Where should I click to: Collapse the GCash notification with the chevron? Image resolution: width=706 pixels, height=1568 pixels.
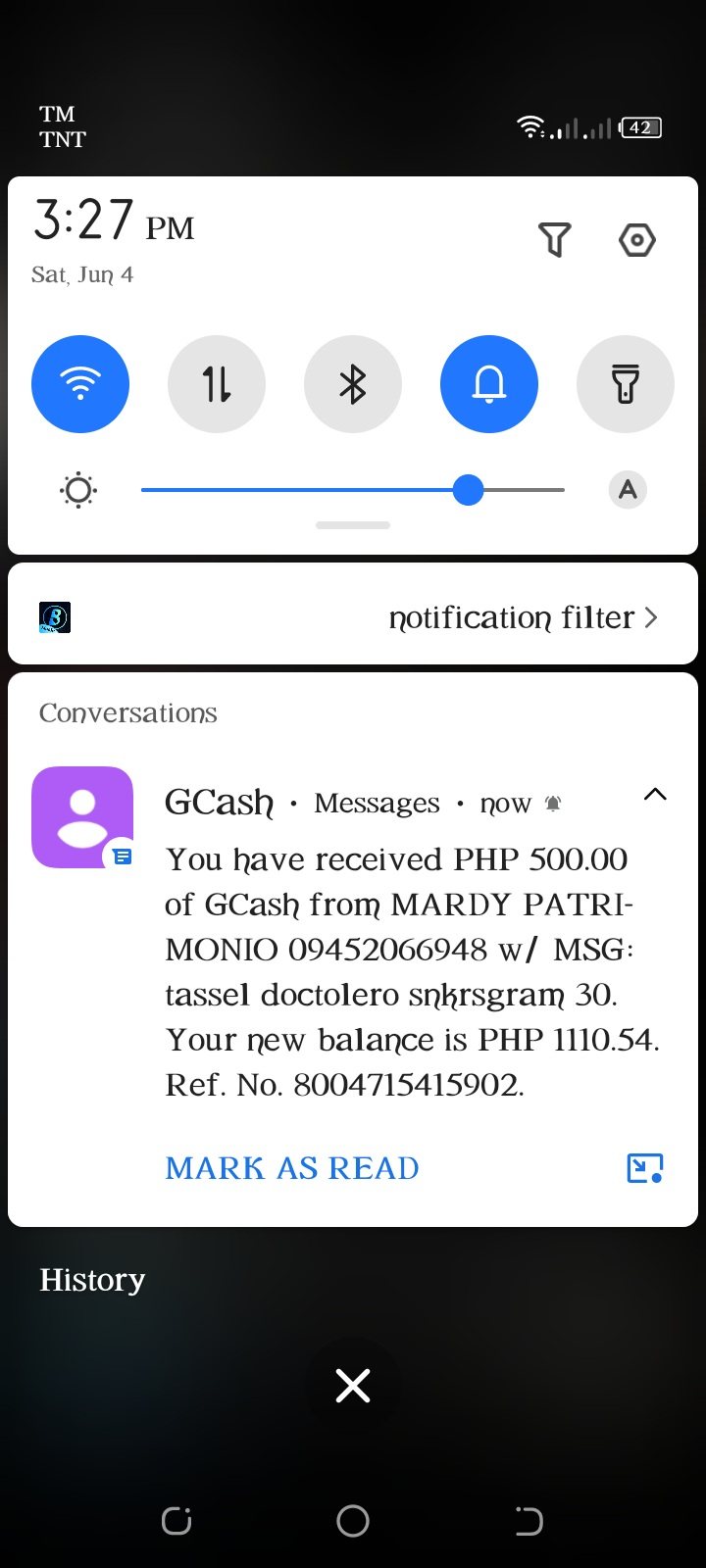pos(655,795)
